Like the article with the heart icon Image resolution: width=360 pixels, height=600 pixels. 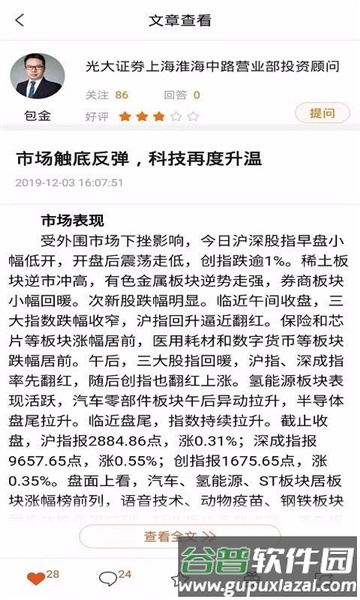[36, 579]
